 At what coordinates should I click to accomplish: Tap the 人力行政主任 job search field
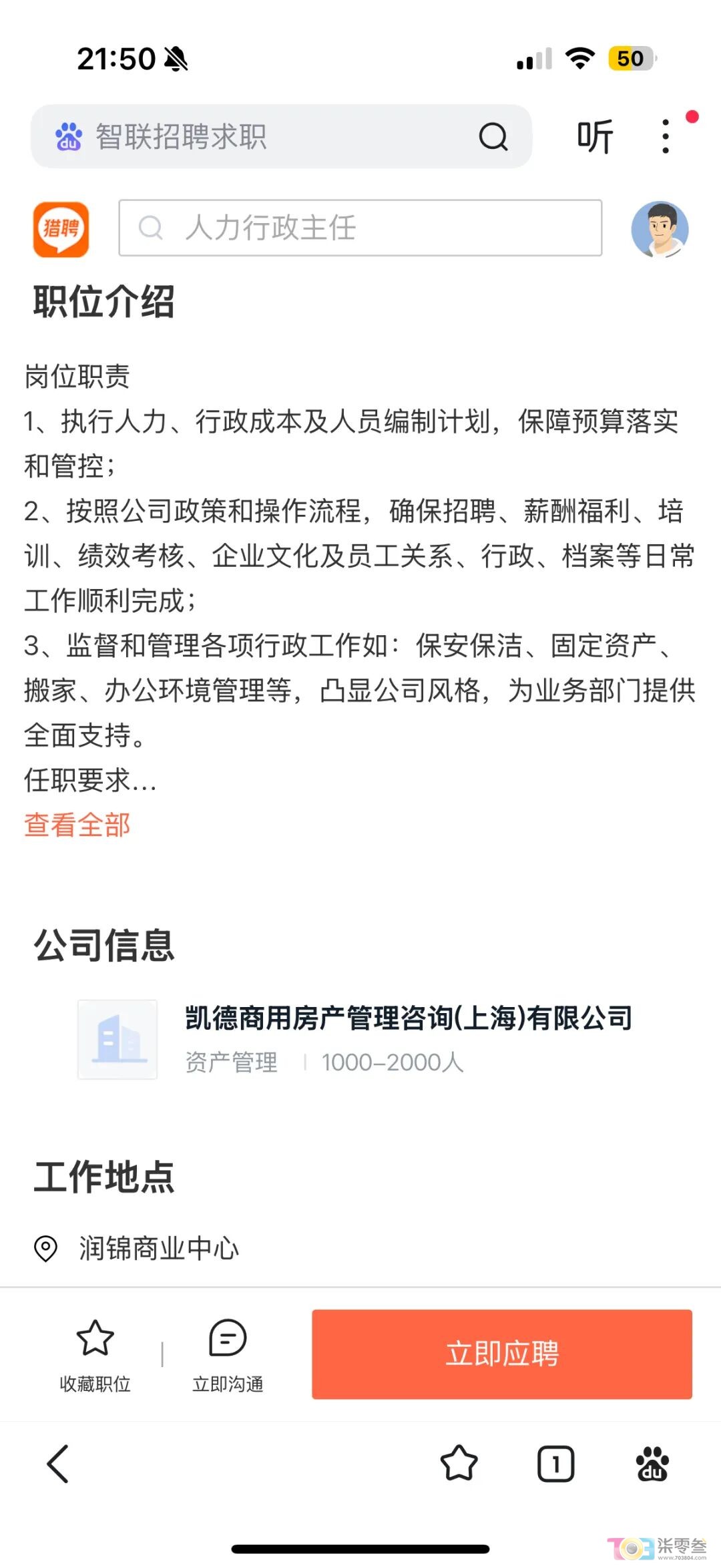pyautogui.click(x=360, y=228)
